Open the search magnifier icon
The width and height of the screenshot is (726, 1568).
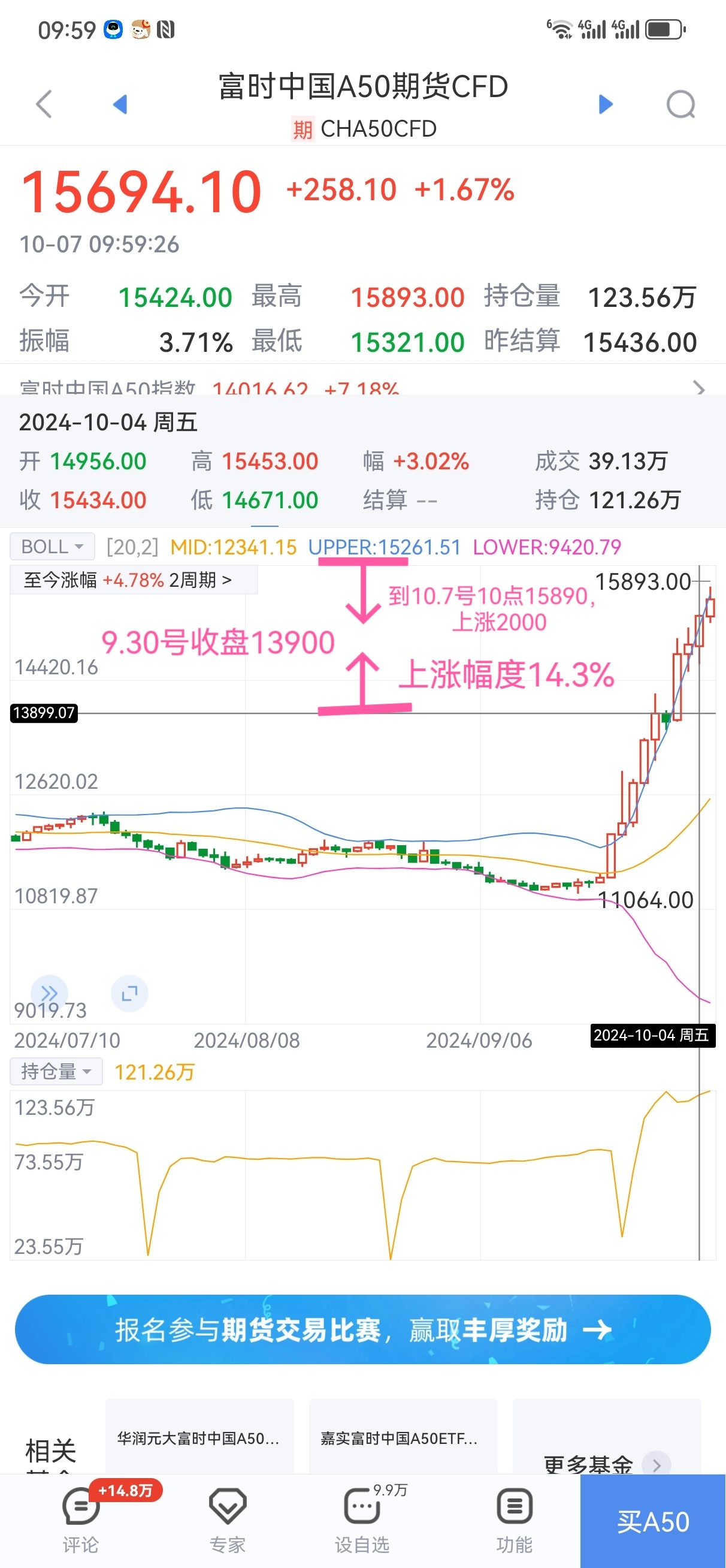[x=680, y=104]
